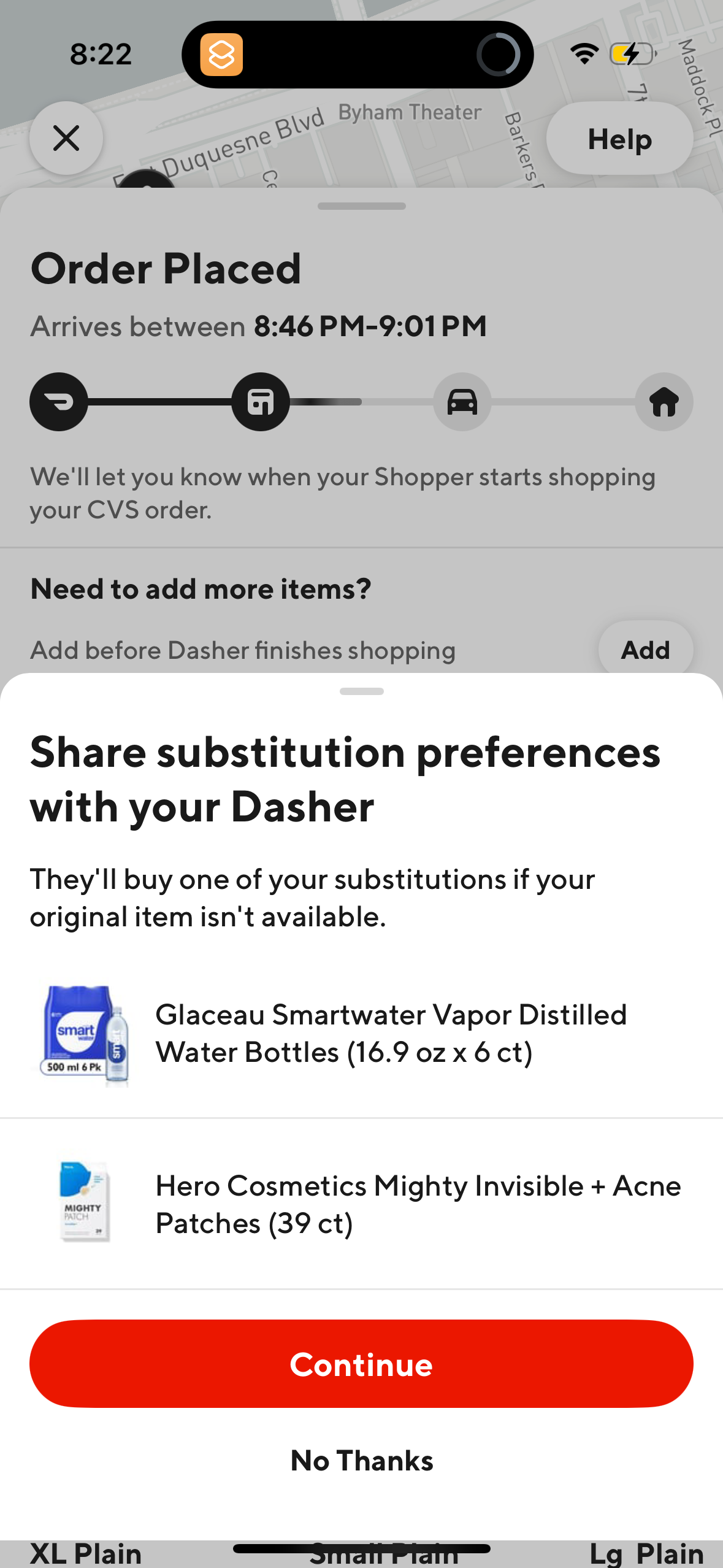Collapse the bottom sheet grabber bar
The image size is (723, 1568).
361,691
